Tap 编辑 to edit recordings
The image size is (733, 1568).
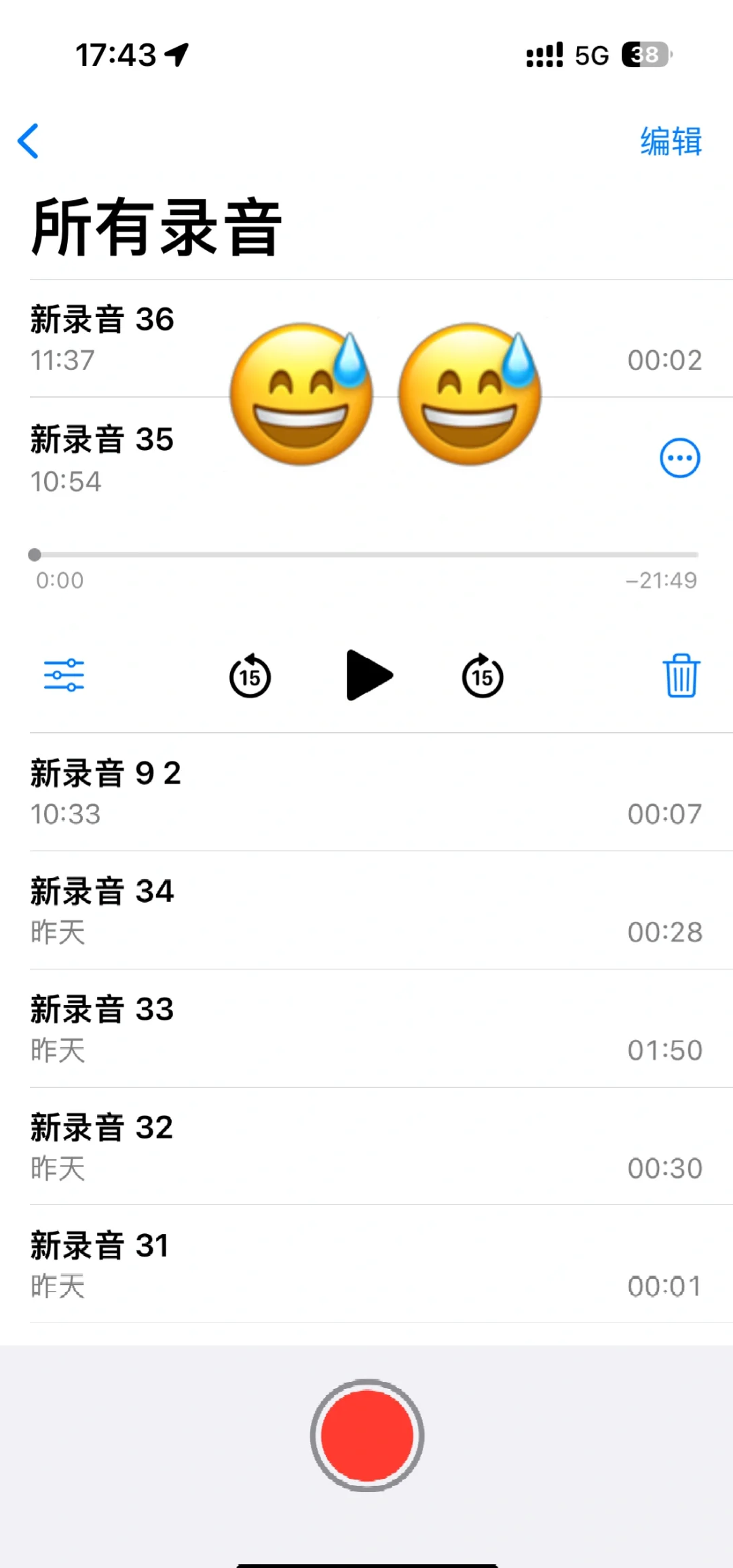tap(671, 141)
